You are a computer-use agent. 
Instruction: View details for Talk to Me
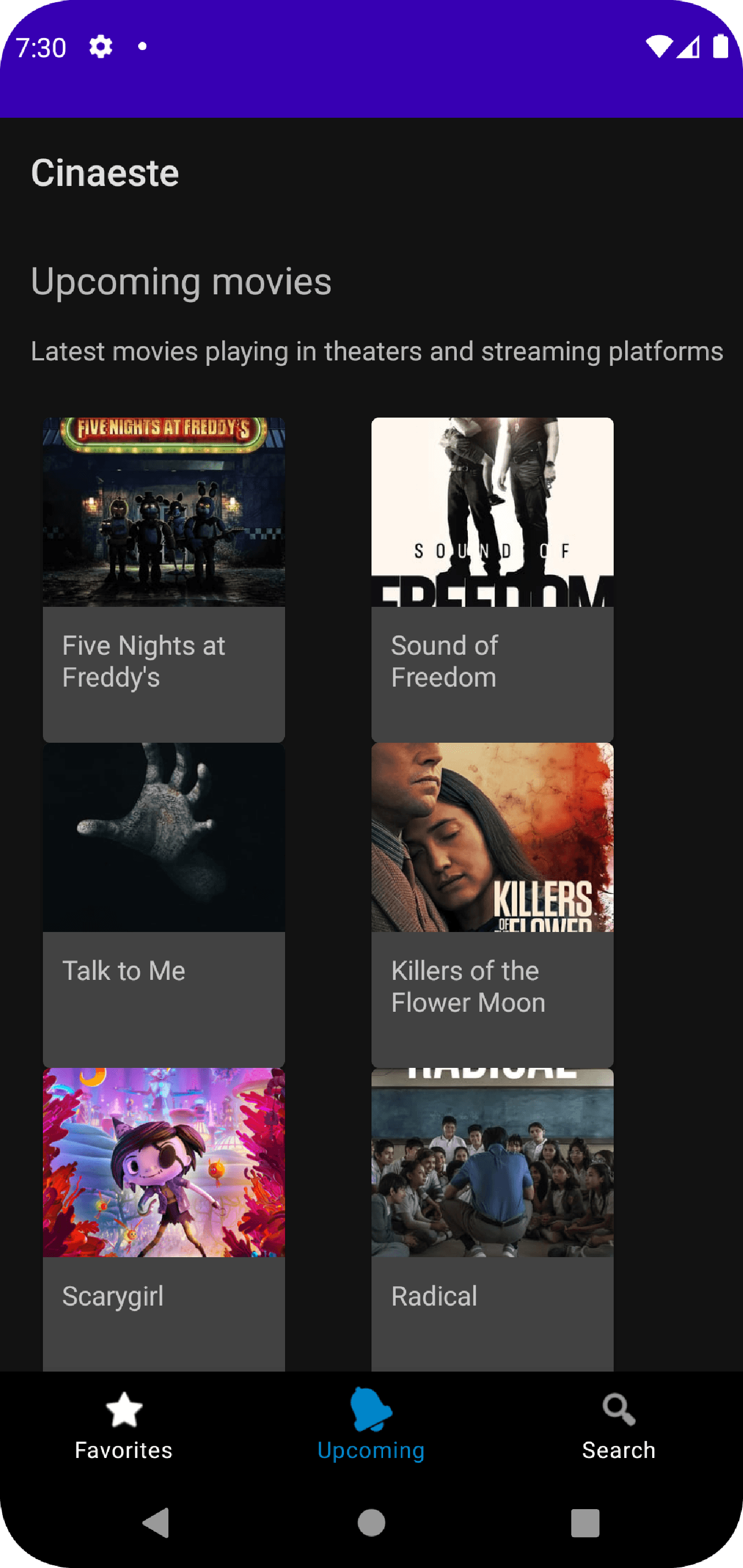click(x=163, y=904)
